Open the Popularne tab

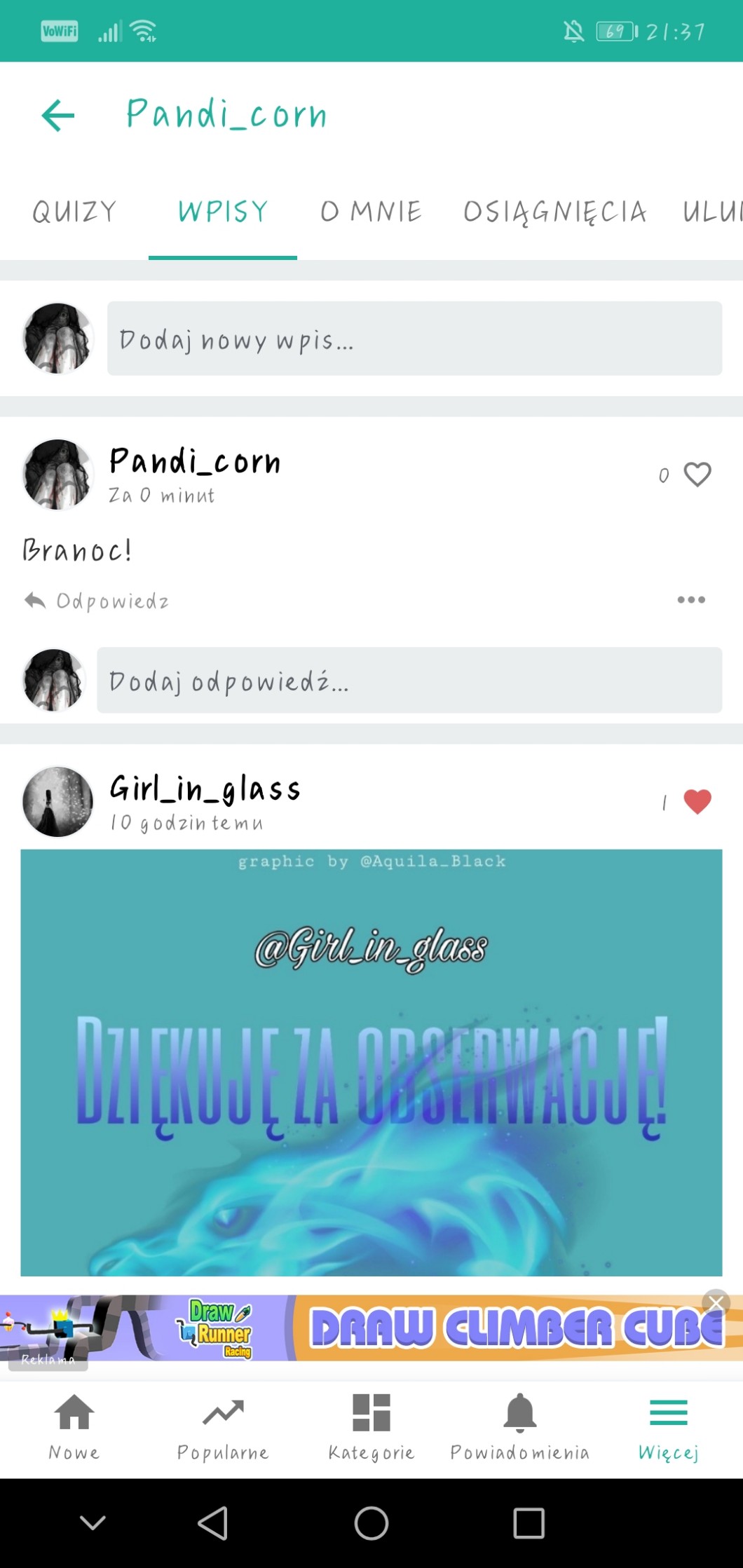coord(223,1426)
